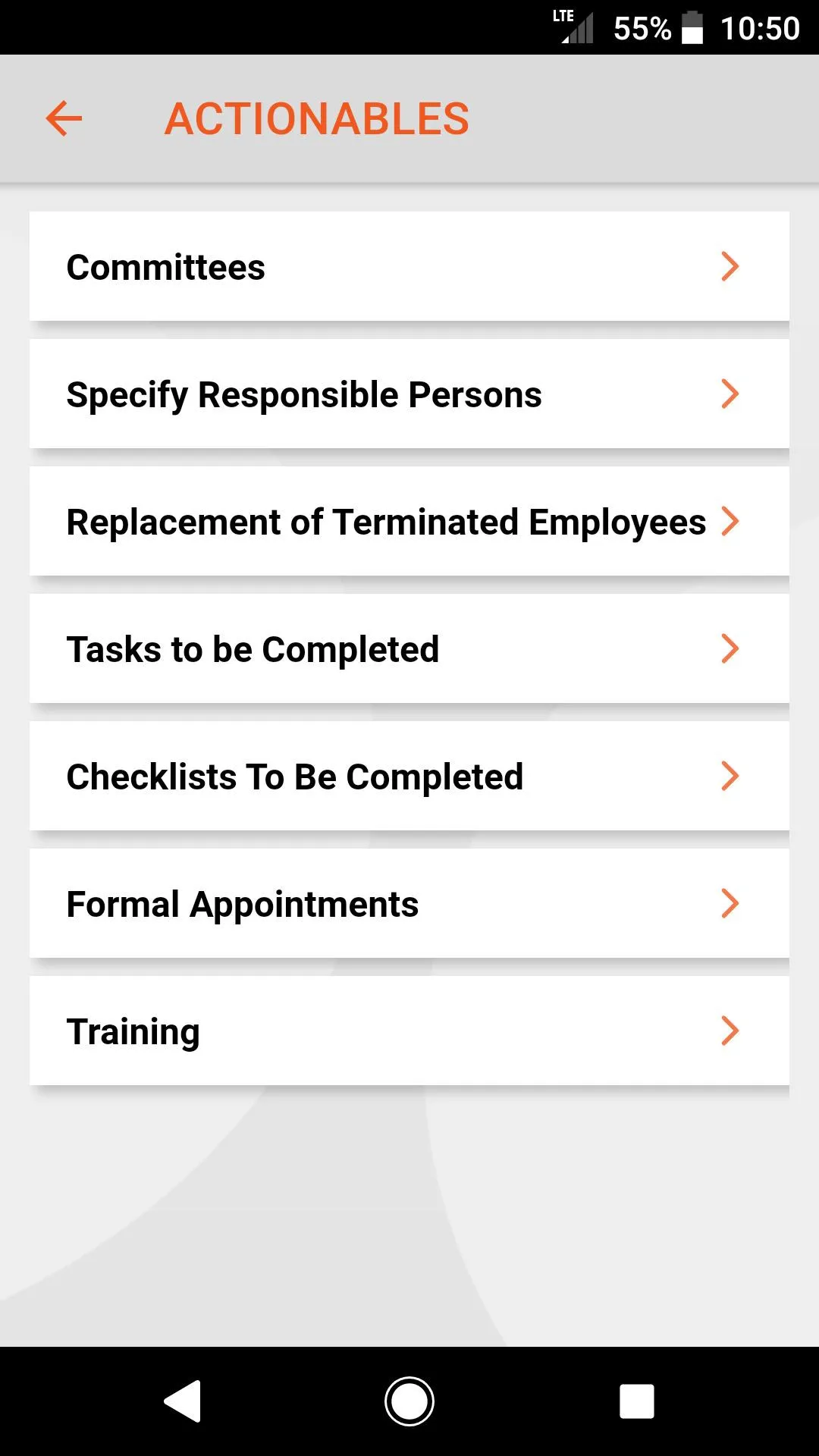Open the Training row
819x1456 pixels.
click(x=409, y=1031)
